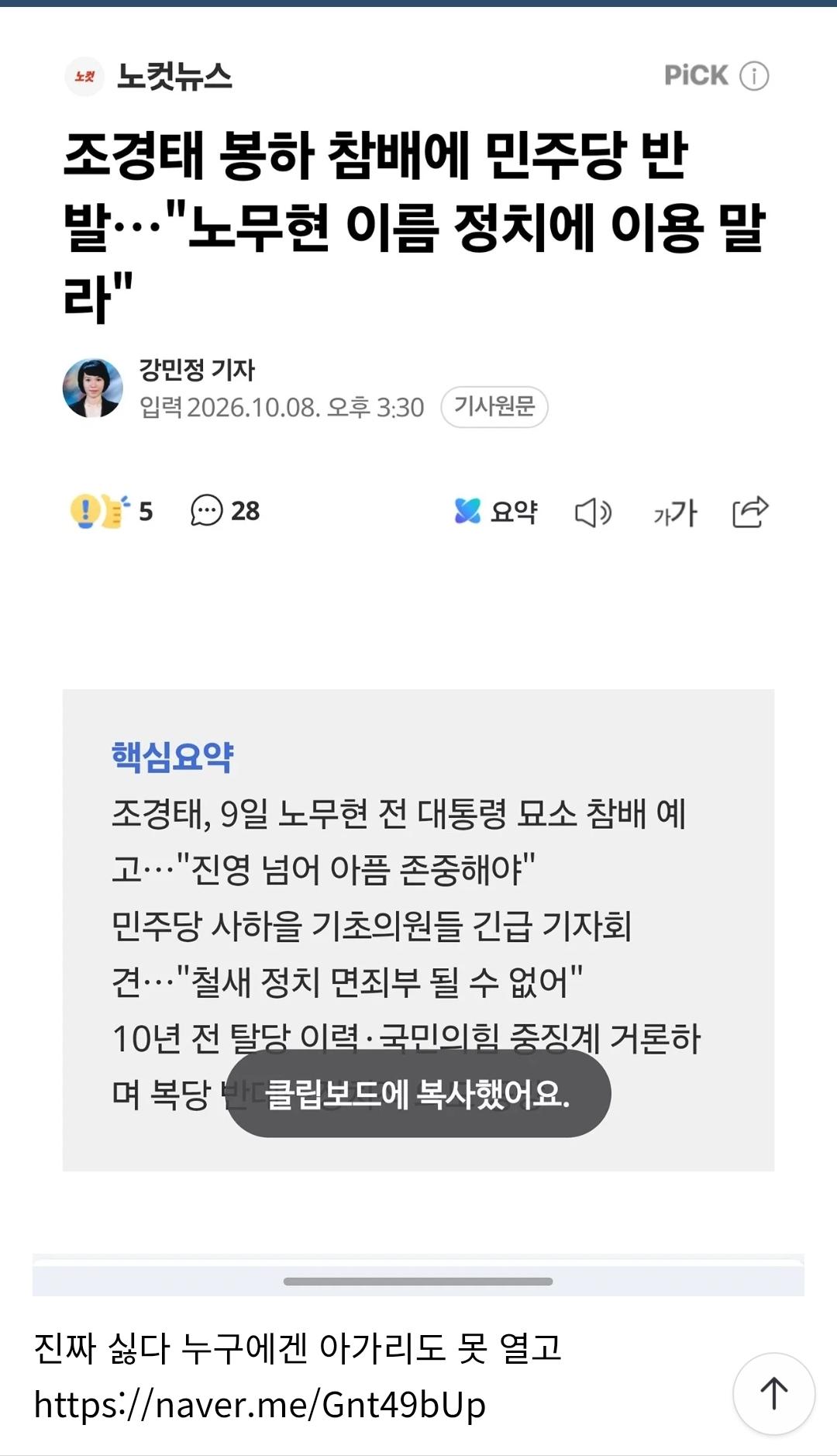Change font size with 가가 icon
837x1456 pixels.
(675, 512)
